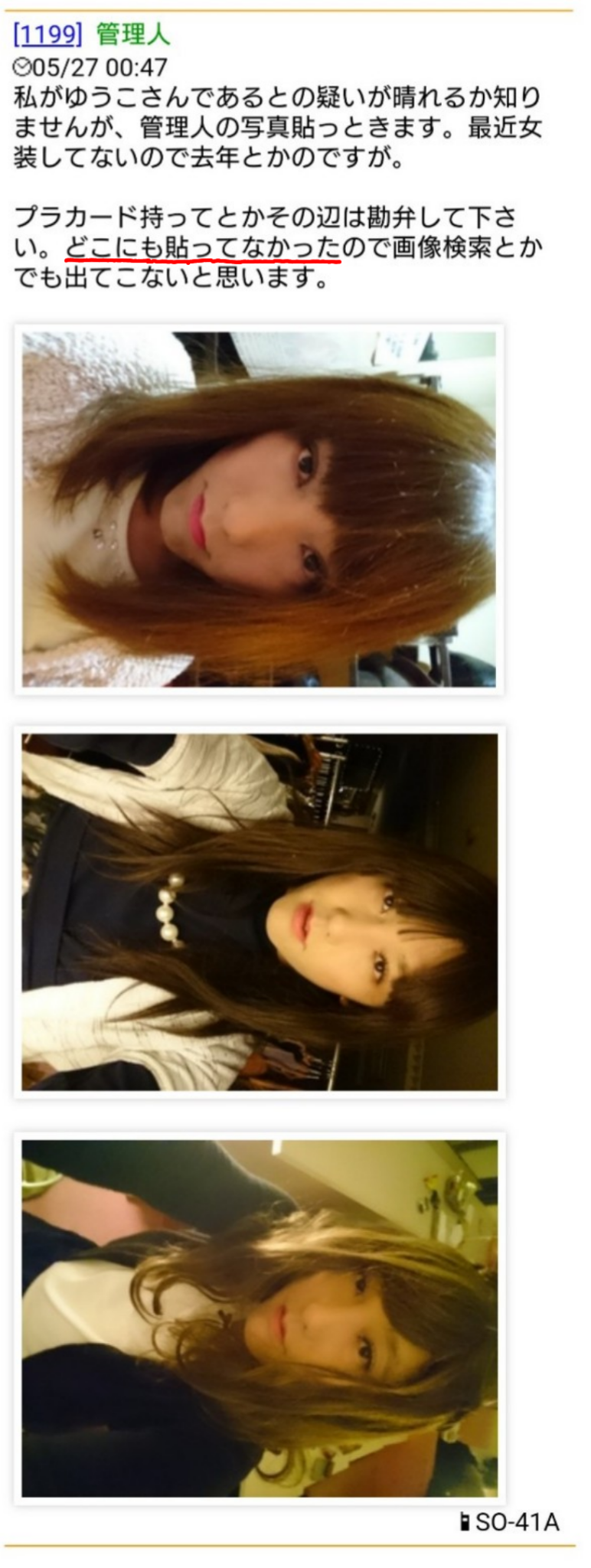Viewport: 591px width, 1568px height.
Task: Enlarge the attached photo showing pearl brooch
Action: tap(259, 911)
